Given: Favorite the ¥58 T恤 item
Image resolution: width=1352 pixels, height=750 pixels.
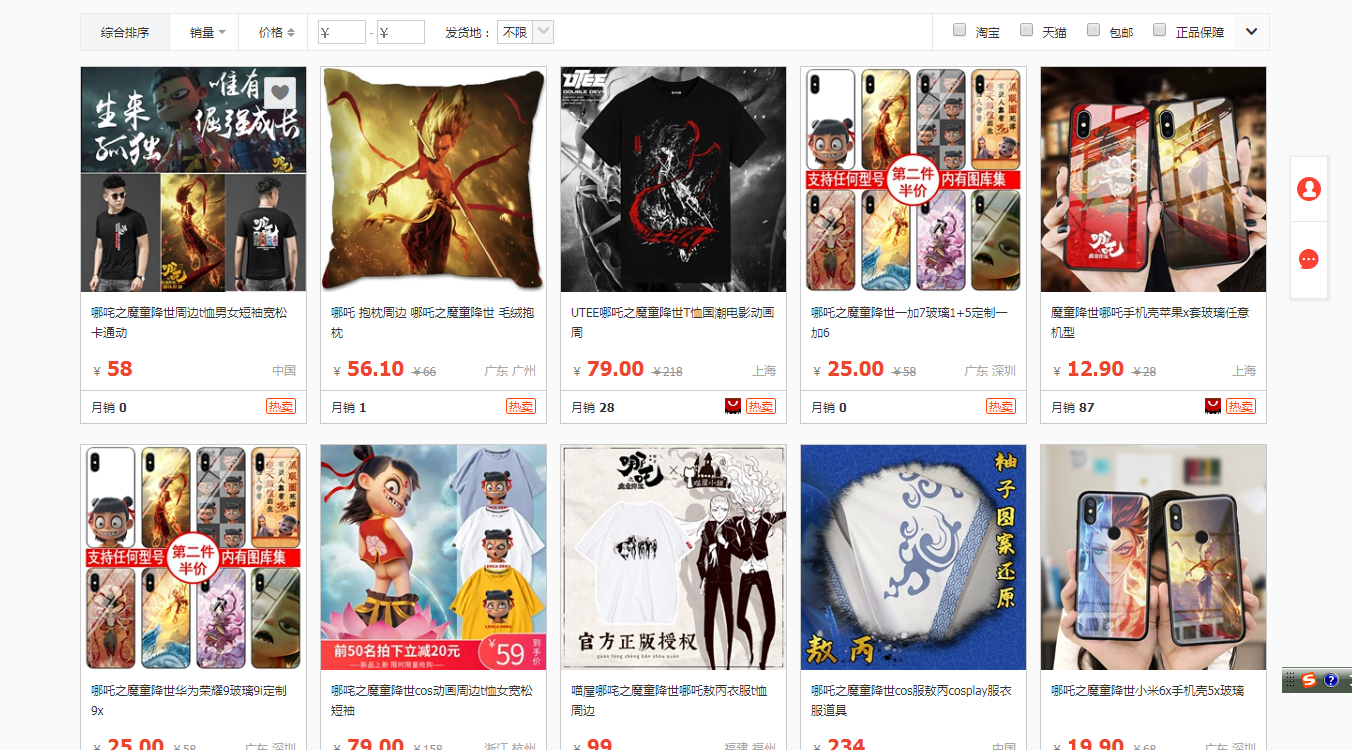Looking at the screenshot, I should point(280,93).
